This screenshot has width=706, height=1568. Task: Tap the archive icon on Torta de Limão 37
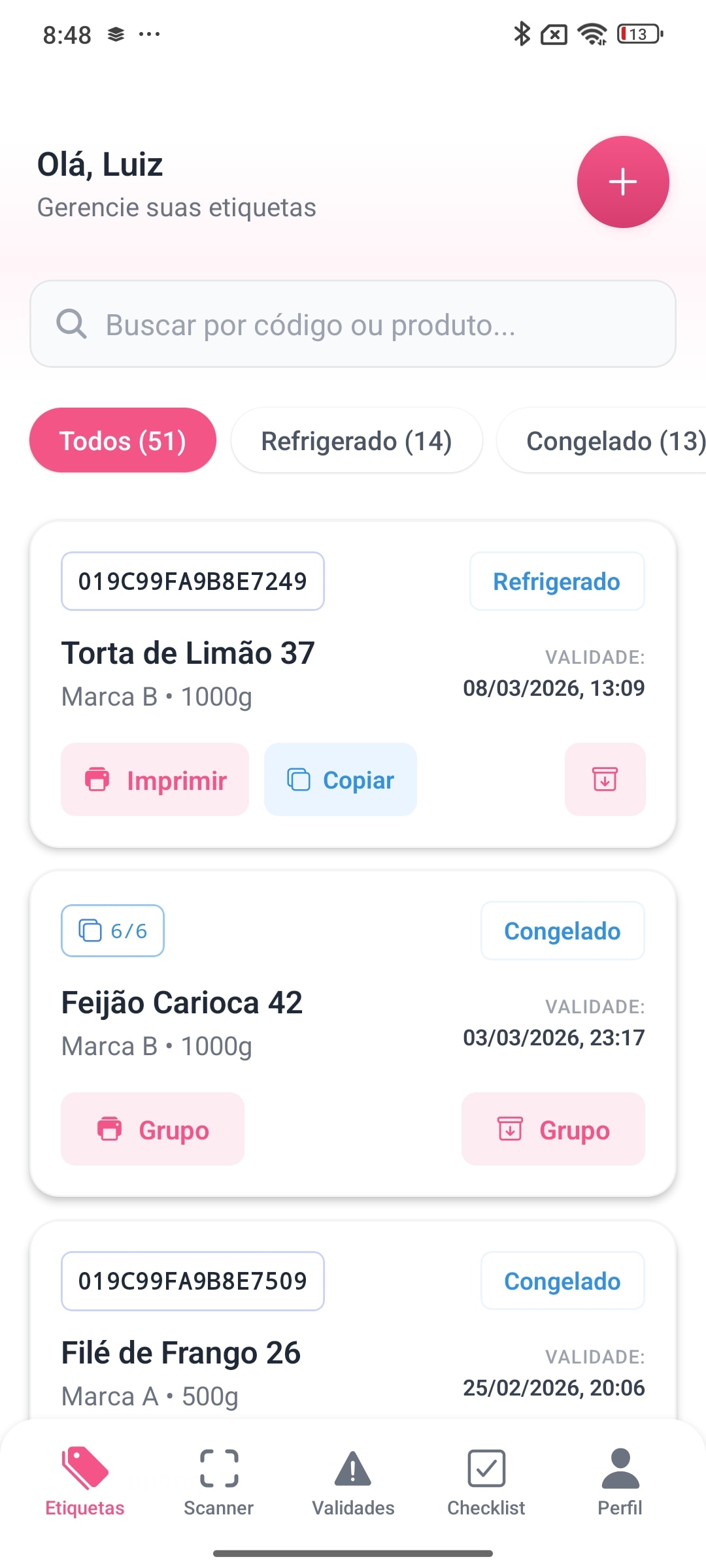click(x=605, y=779)
